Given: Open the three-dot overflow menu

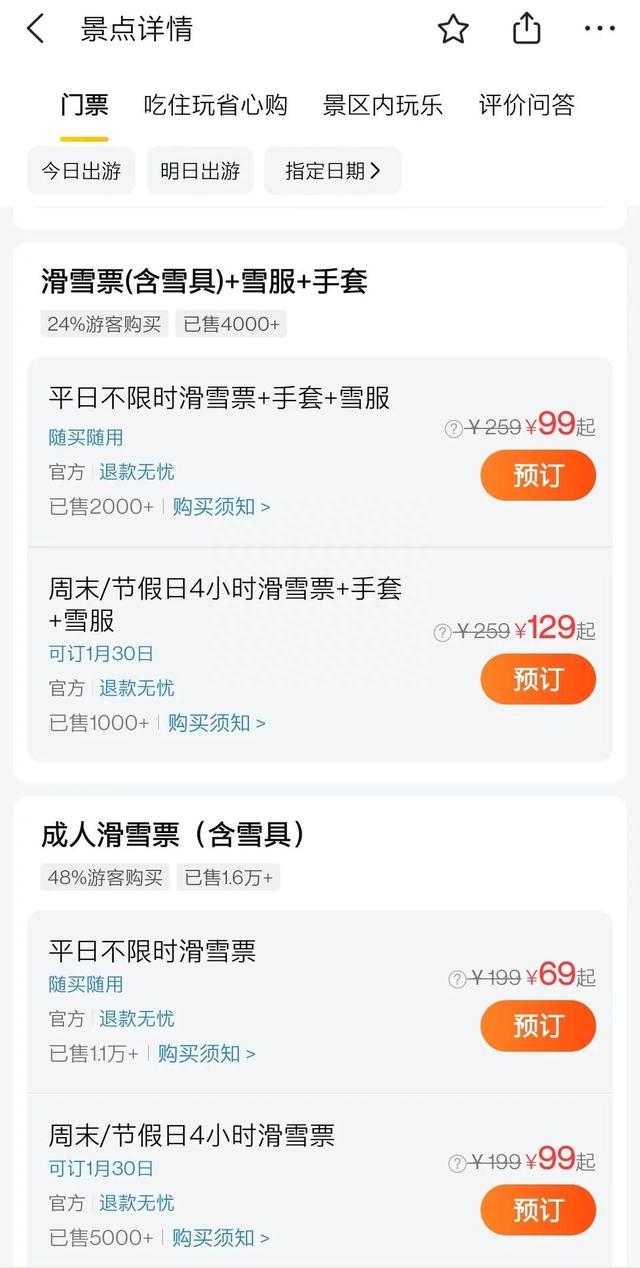Looking at the screenshot, I should pyautogui.click(x=600, y=29).
